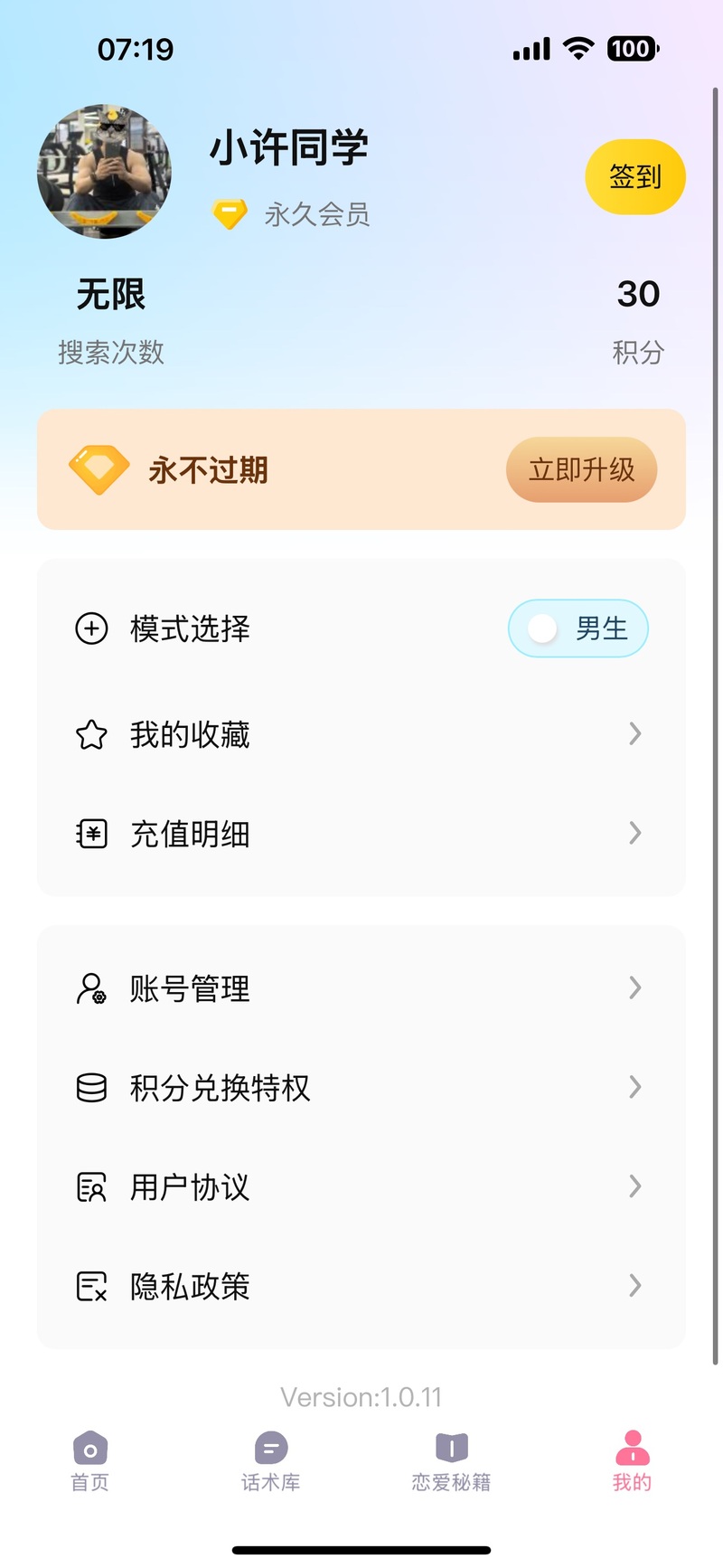Open 隐私政策 privacy policy
The width and height of the screenshot is (723, 1568).
tap(361, 1286)
